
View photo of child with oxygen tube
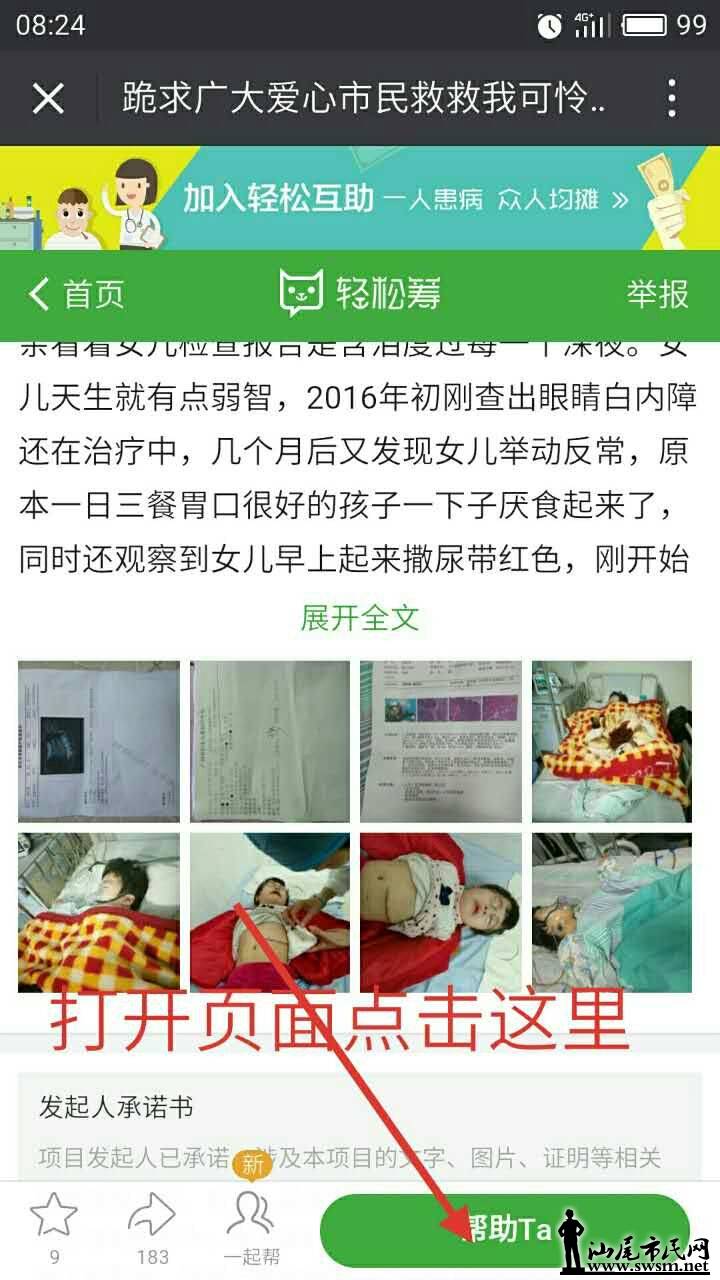click(x=611, y=912)
